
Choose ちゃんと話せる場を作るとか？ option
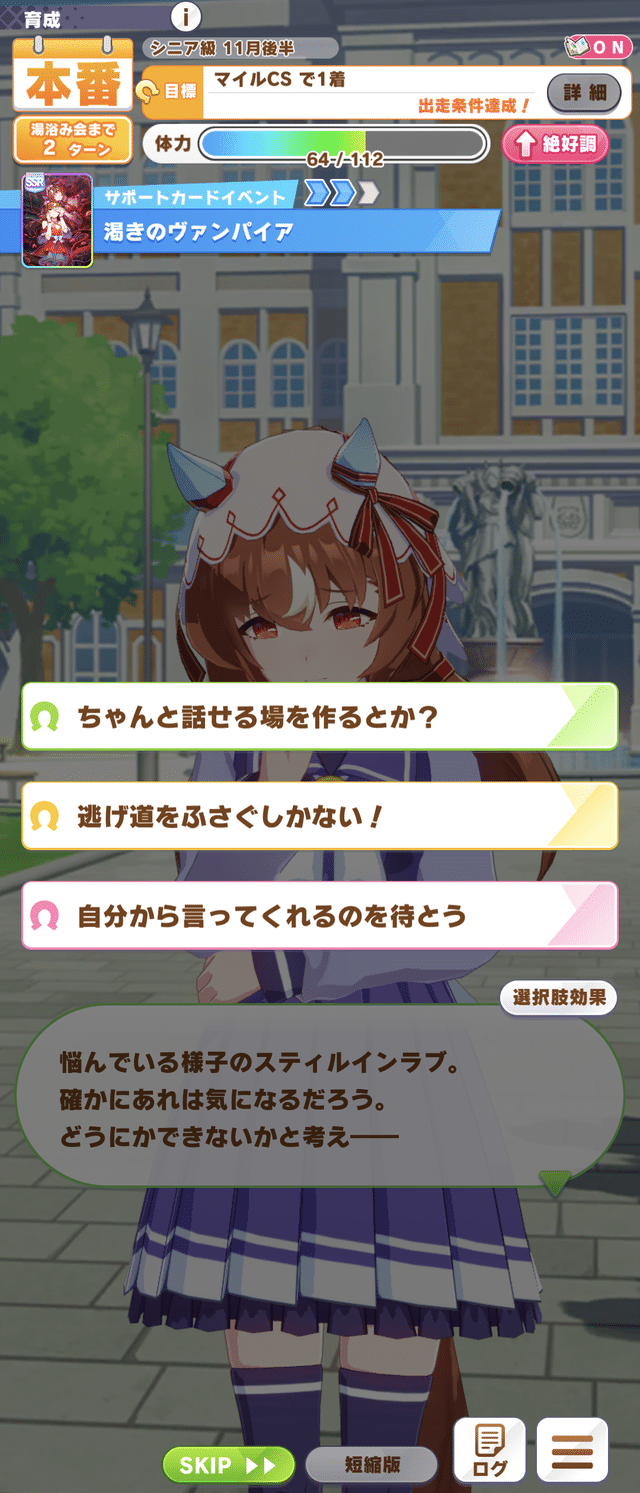pyautogui.click(x=319, y=717)
